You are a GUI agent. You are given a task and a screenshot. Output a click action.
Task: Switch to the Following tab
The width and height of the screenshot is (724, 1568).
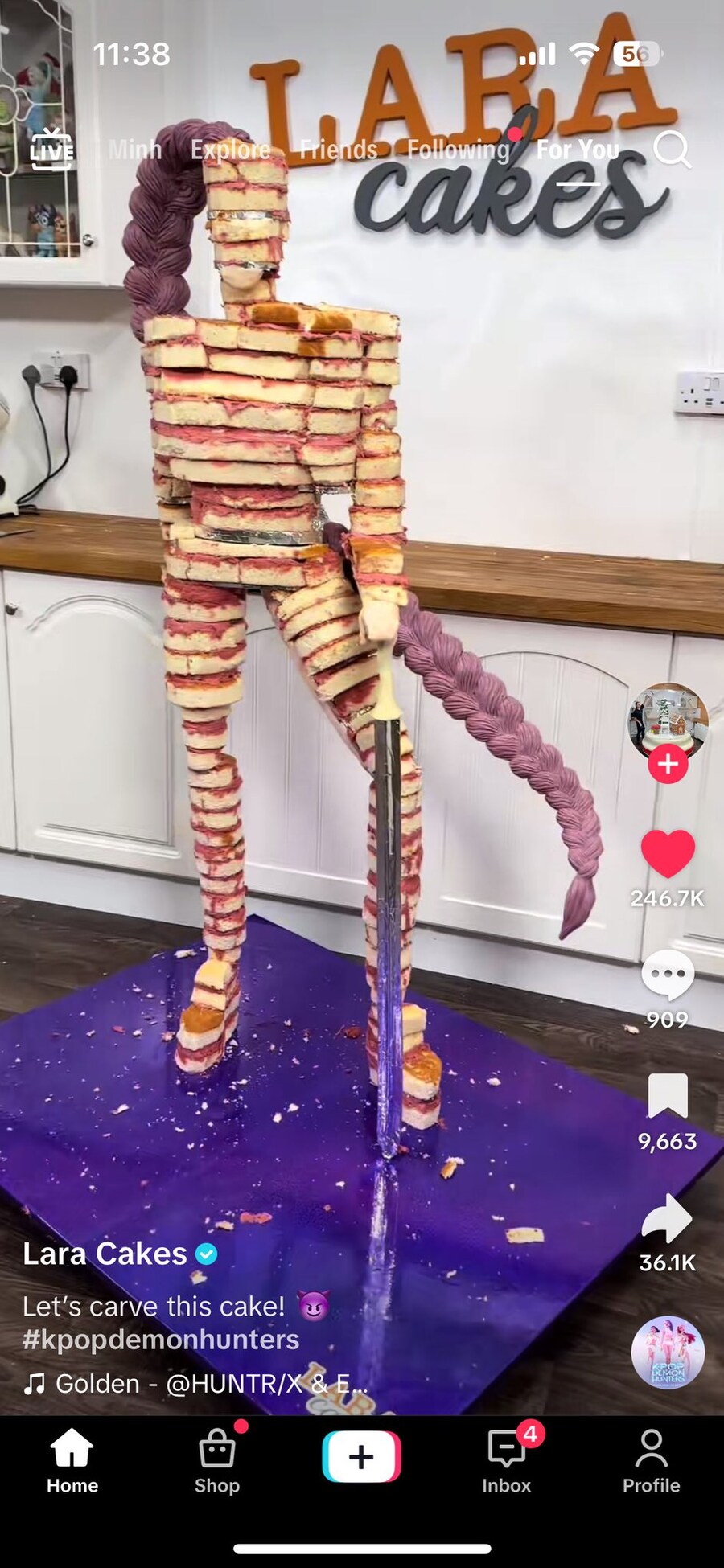pos(459,150)
